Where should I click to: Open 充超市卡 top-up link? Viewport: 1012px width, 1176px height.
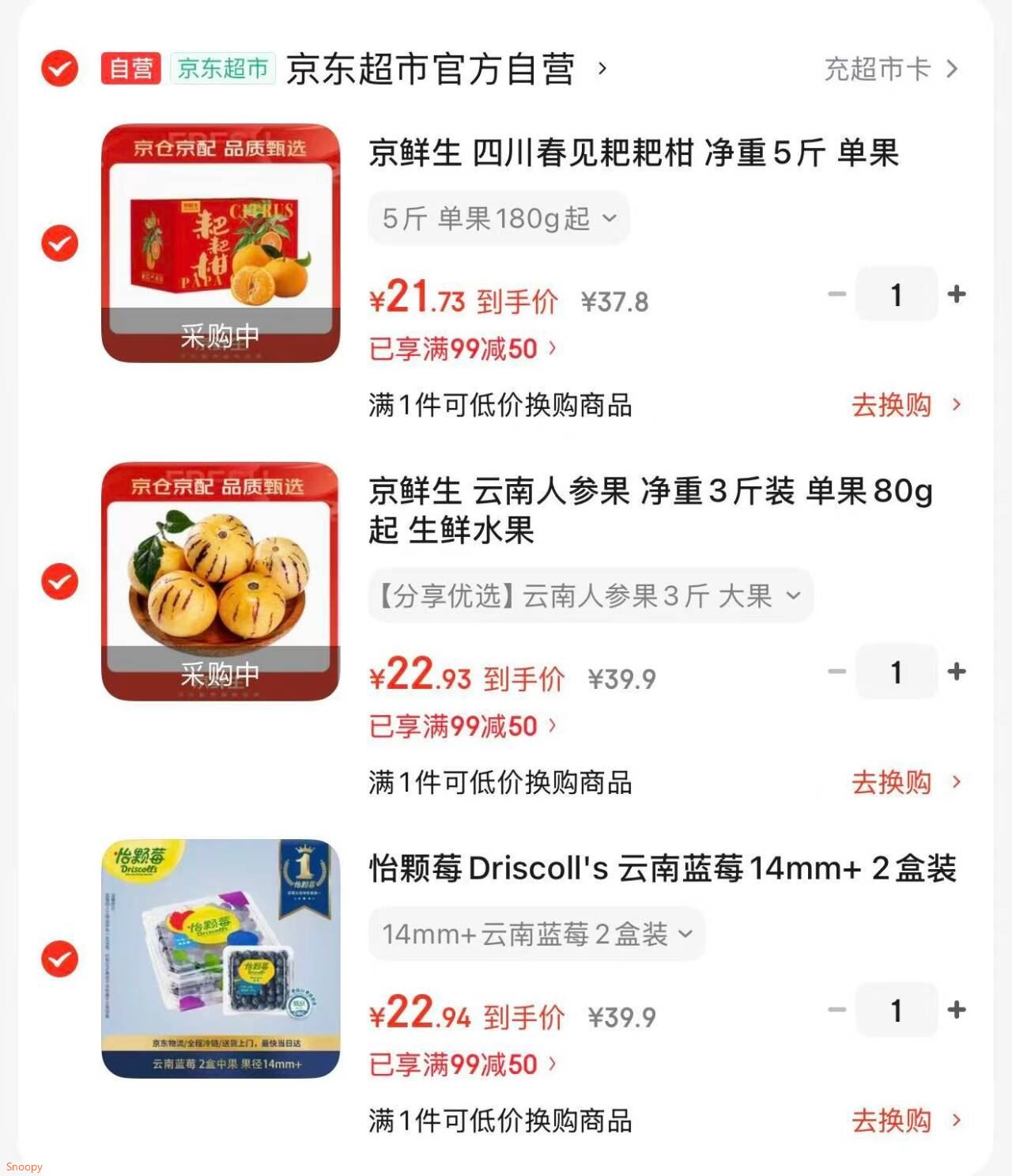pos(890,69)
